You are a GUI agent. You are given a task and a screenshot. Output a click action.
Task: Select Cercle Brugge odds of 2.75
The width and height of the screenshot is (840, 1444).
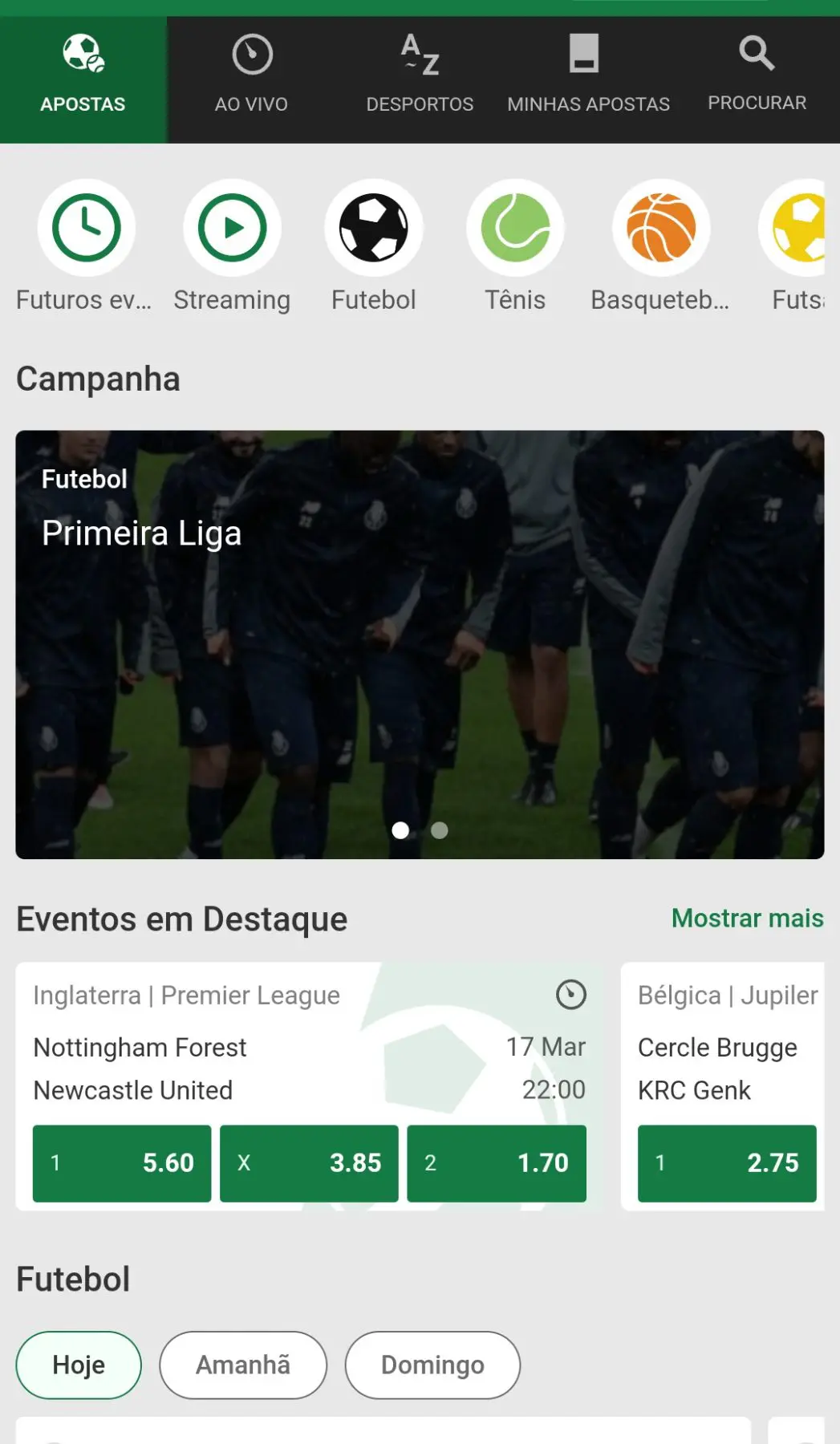[x=725, y=1163]
